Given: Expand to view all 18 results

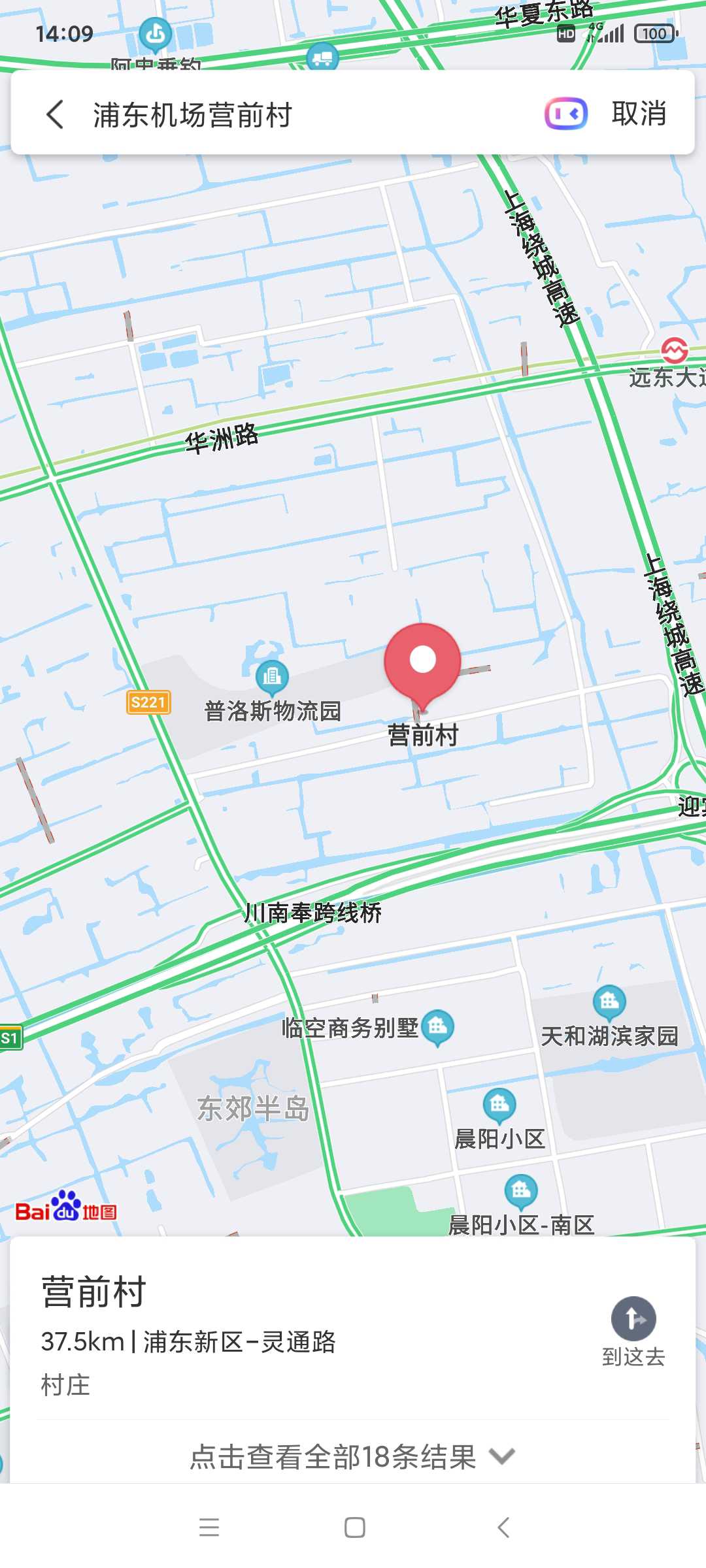Looking at the screenshot, I should pos(352,1456).
